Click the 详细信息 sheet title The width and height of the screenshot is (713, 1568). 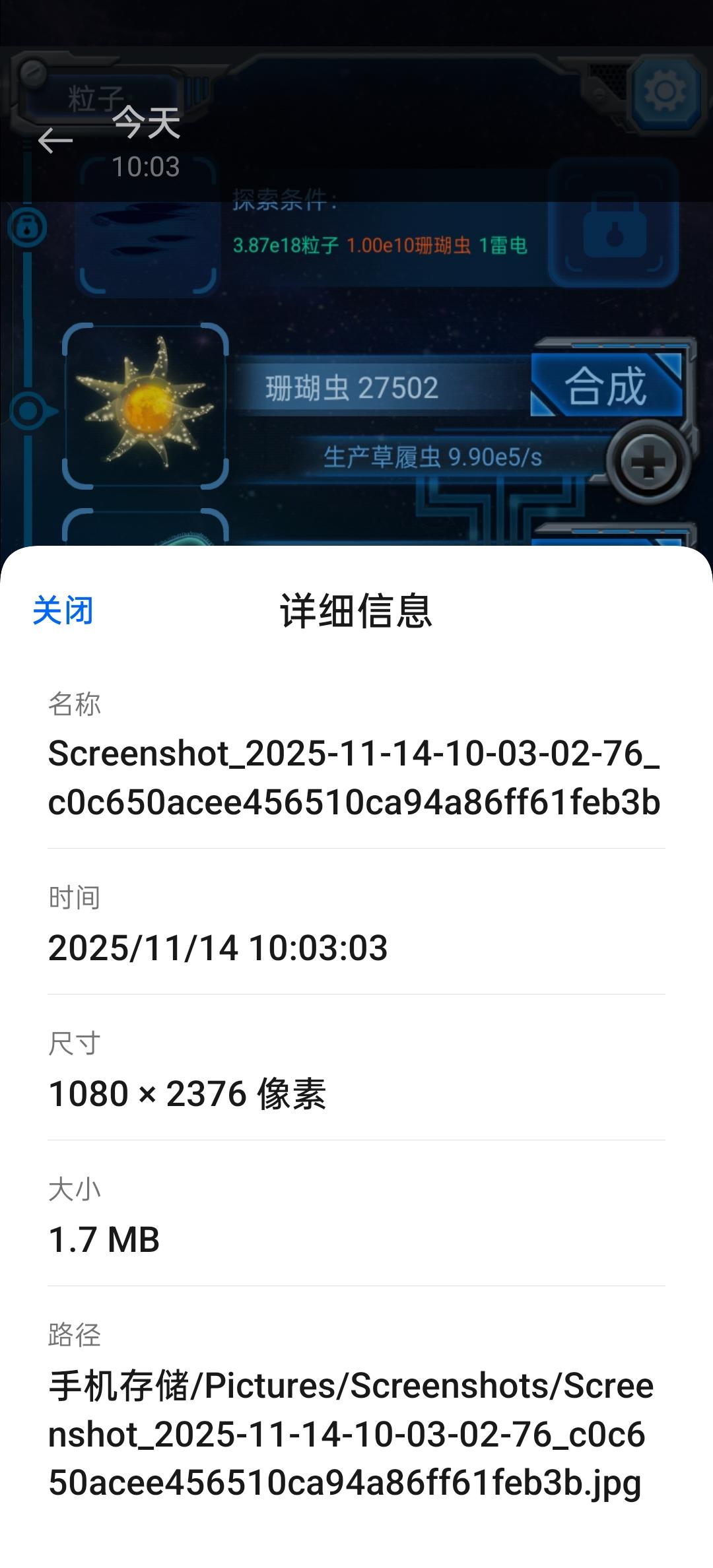pos(356,614)
